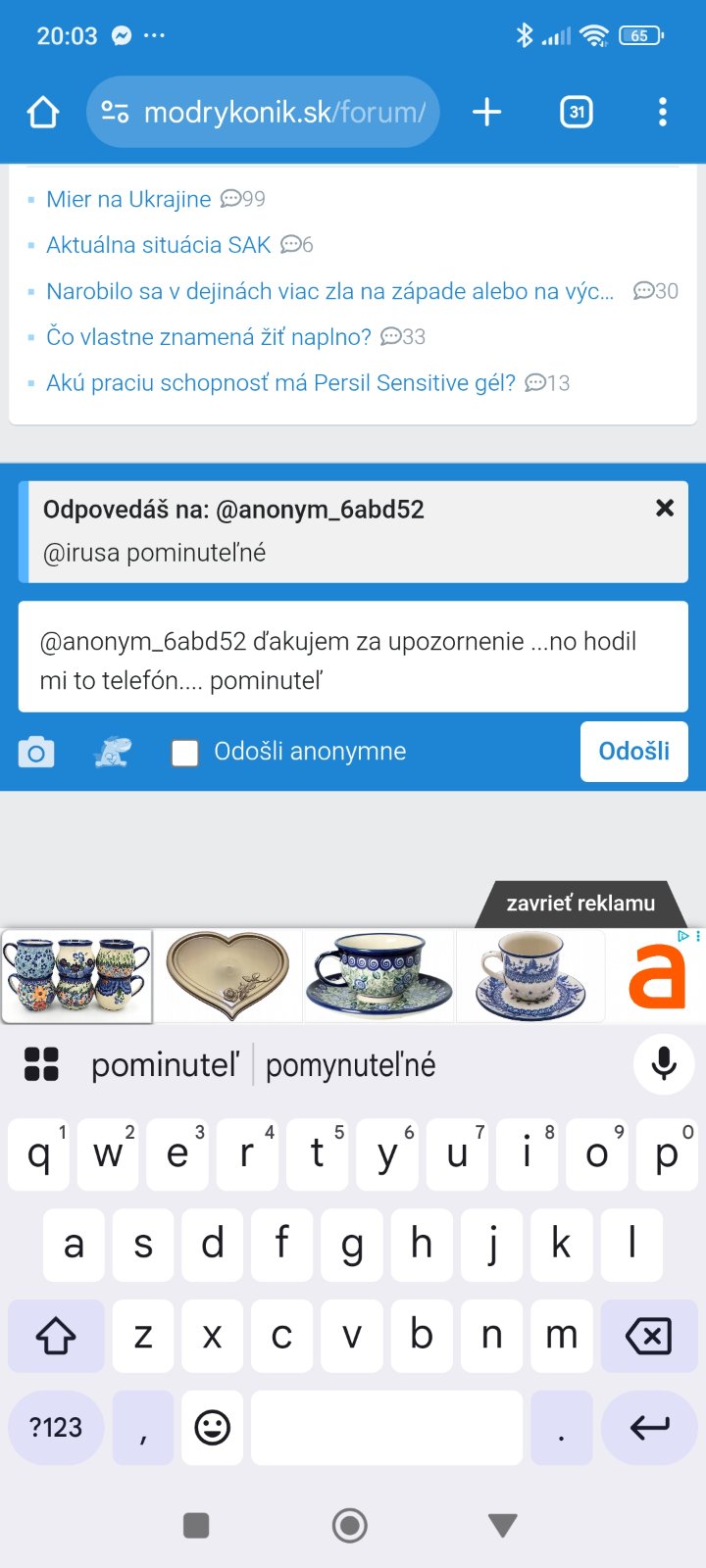Image resolution: width=706 pixels, height=1568 pixels.
Task: Open the thread Aktuálna situácia SAK
Action: [x=158, y=245]
